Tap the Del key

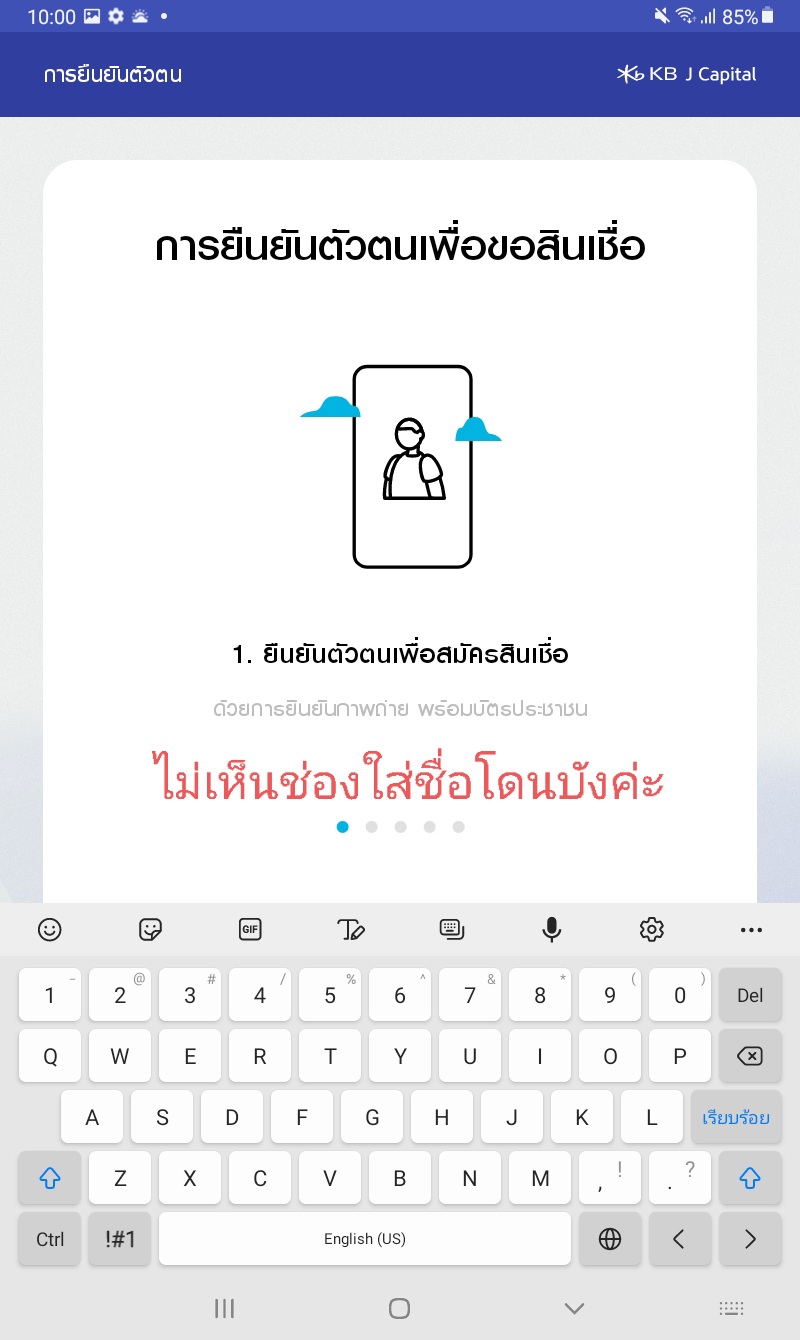pos(750,995)
